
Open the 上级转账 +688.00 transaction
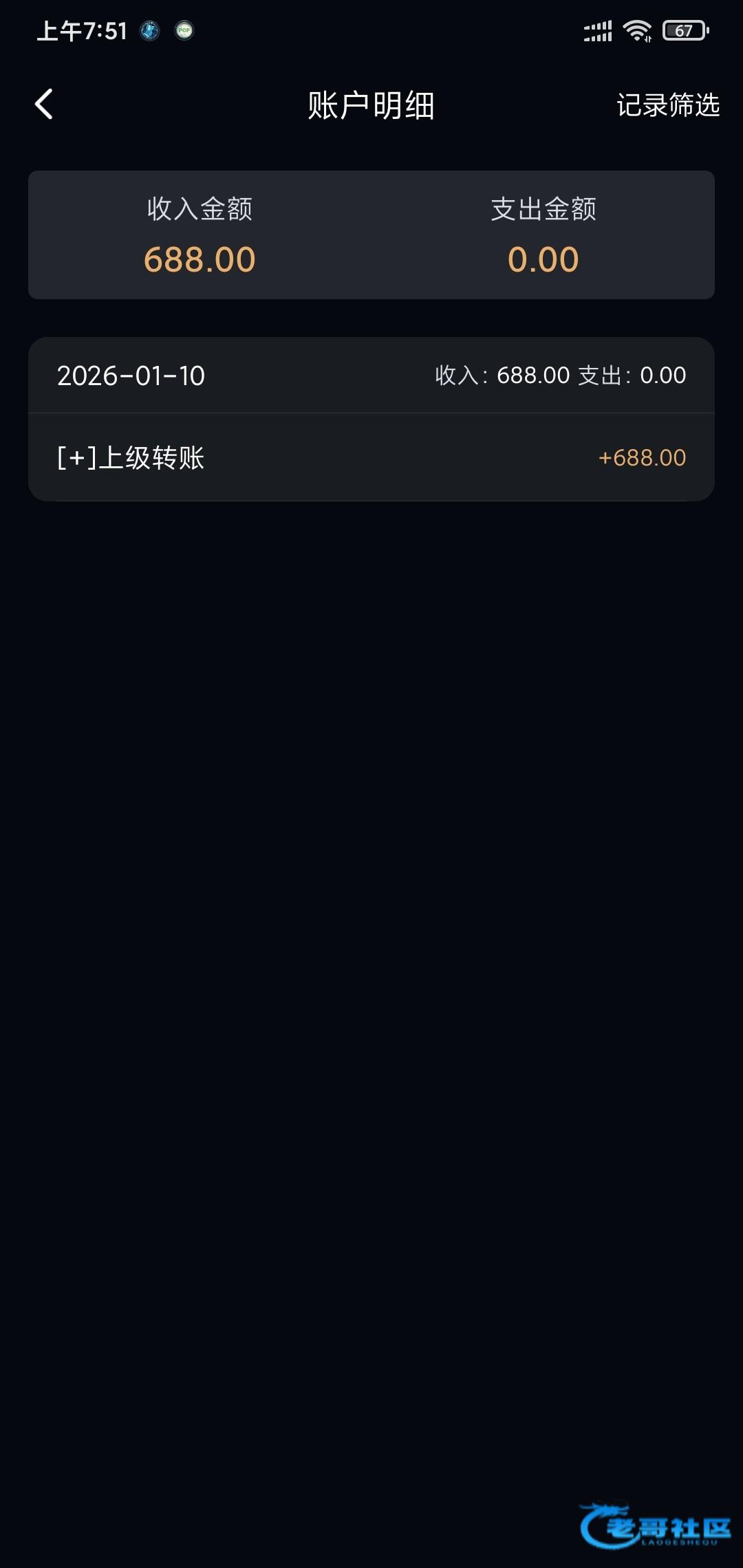(x=371, y=457)
